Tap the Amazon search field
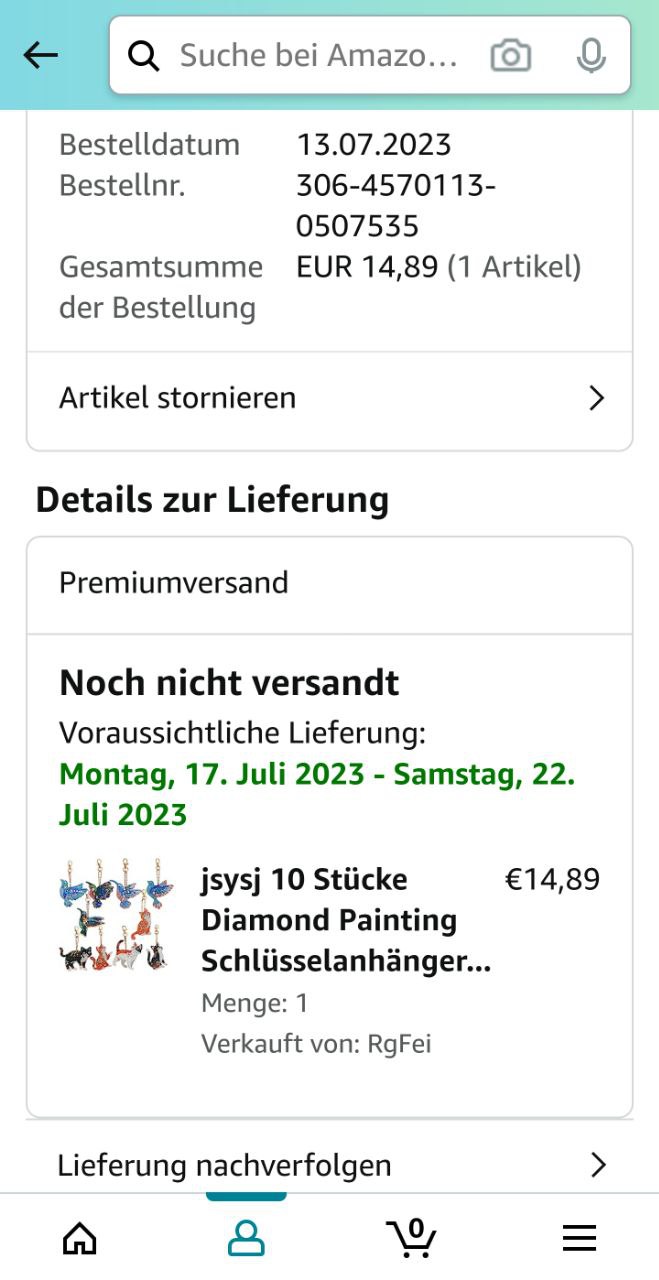 pos(318,56)
